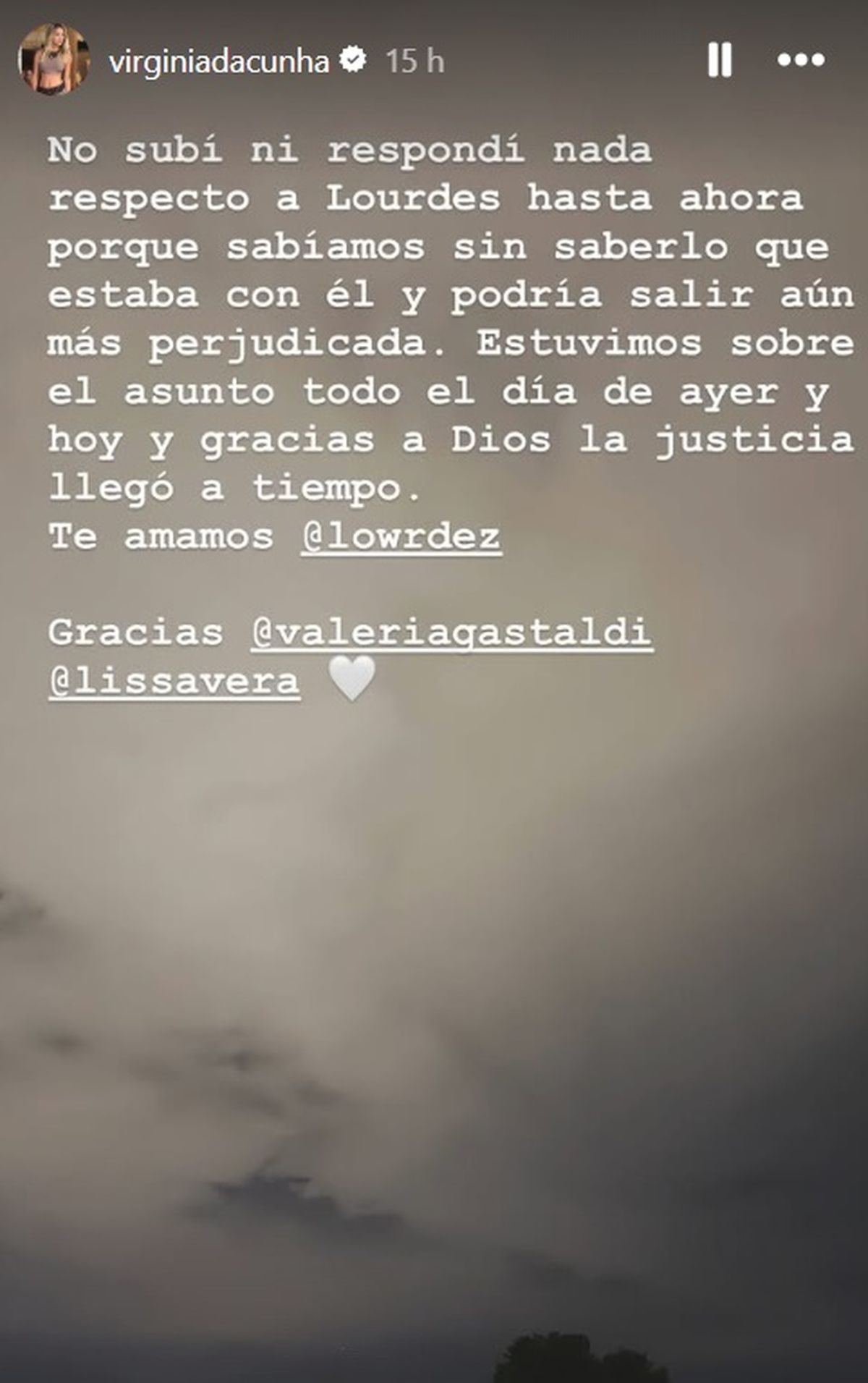Tap the virginiadacunha username
Screen dimensions: 868x1383
click(x=218, y=62)
